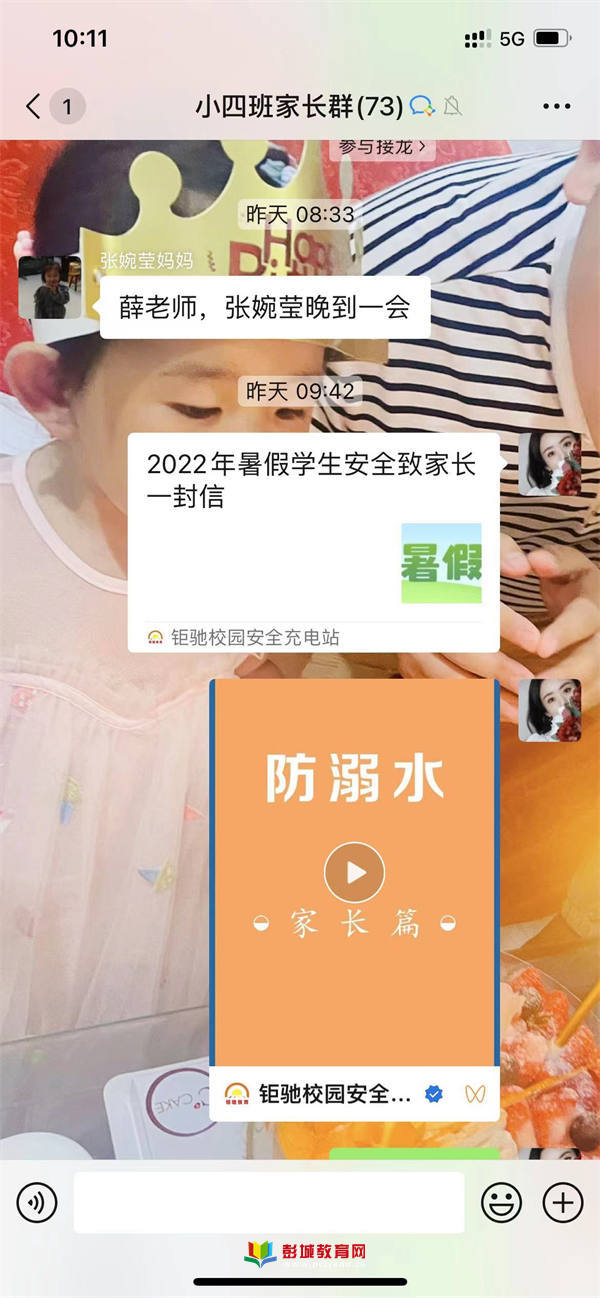The width and height of the screenshot is (600, 1298).
Task: View sender avatar beside 防溺水 video
Action: [549, 710]
